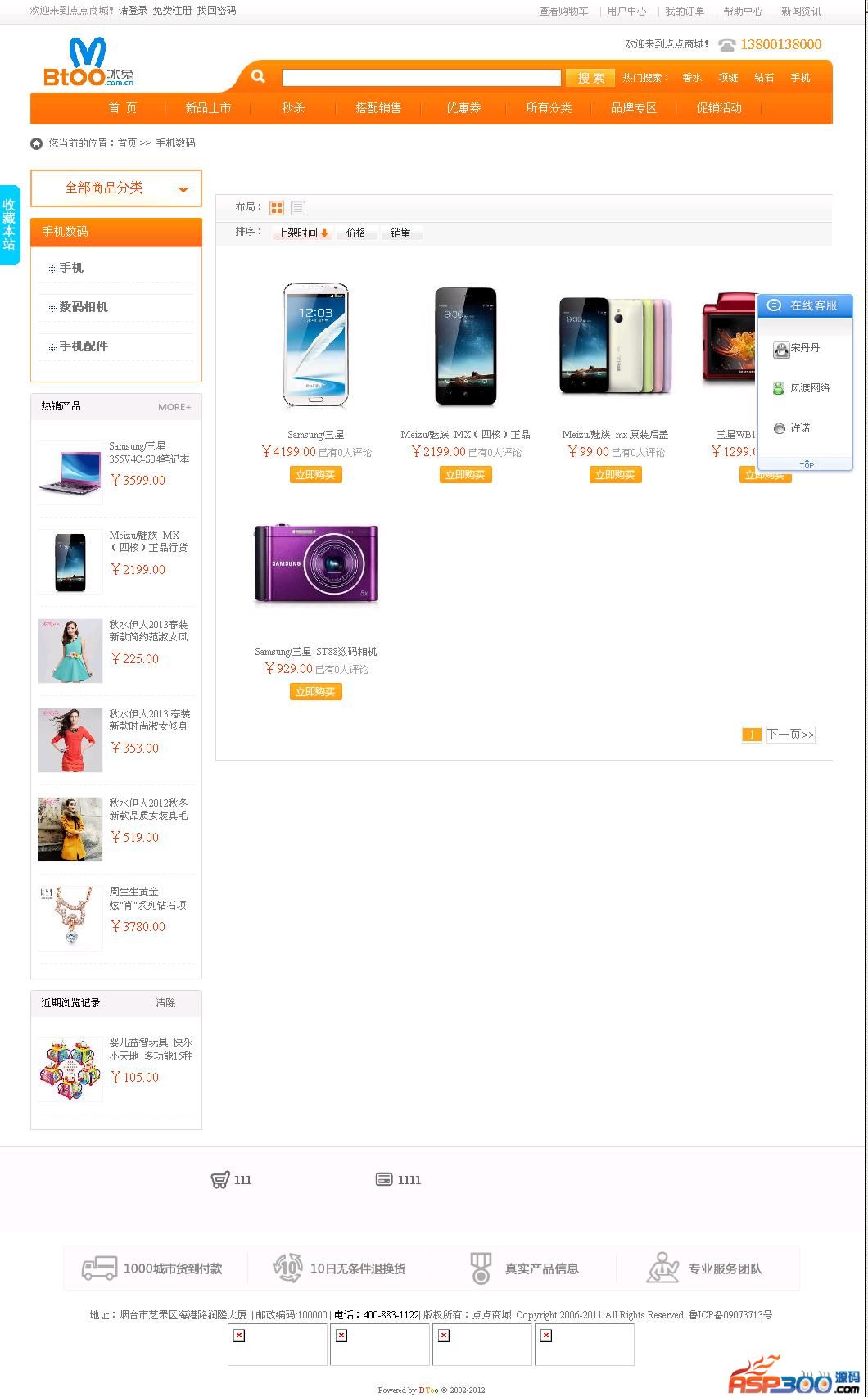The image size is (868, 1397).
Task: Go to next page 下一页
Action: click(x=790, y=735)
